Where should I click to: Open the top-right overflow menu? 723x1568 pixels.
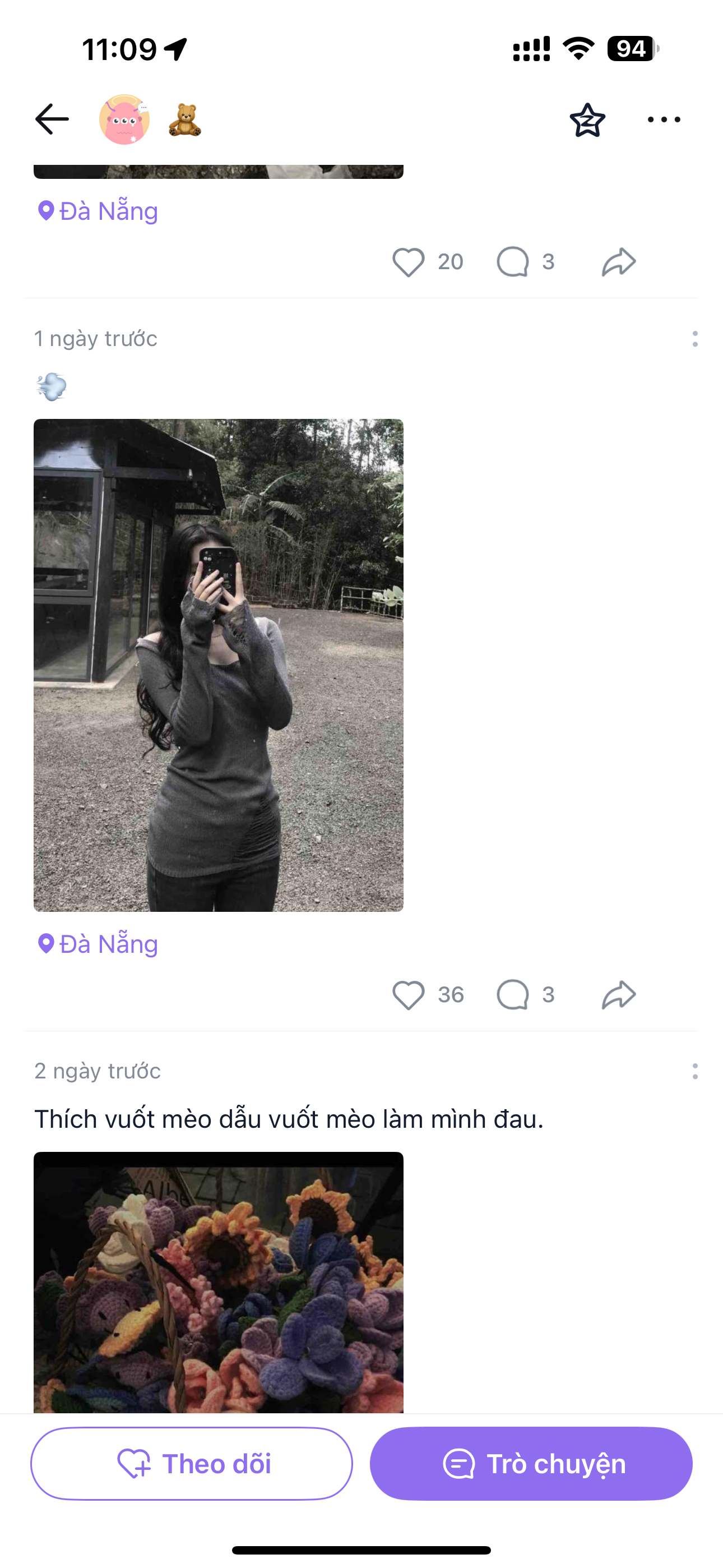tap(664, 119)
